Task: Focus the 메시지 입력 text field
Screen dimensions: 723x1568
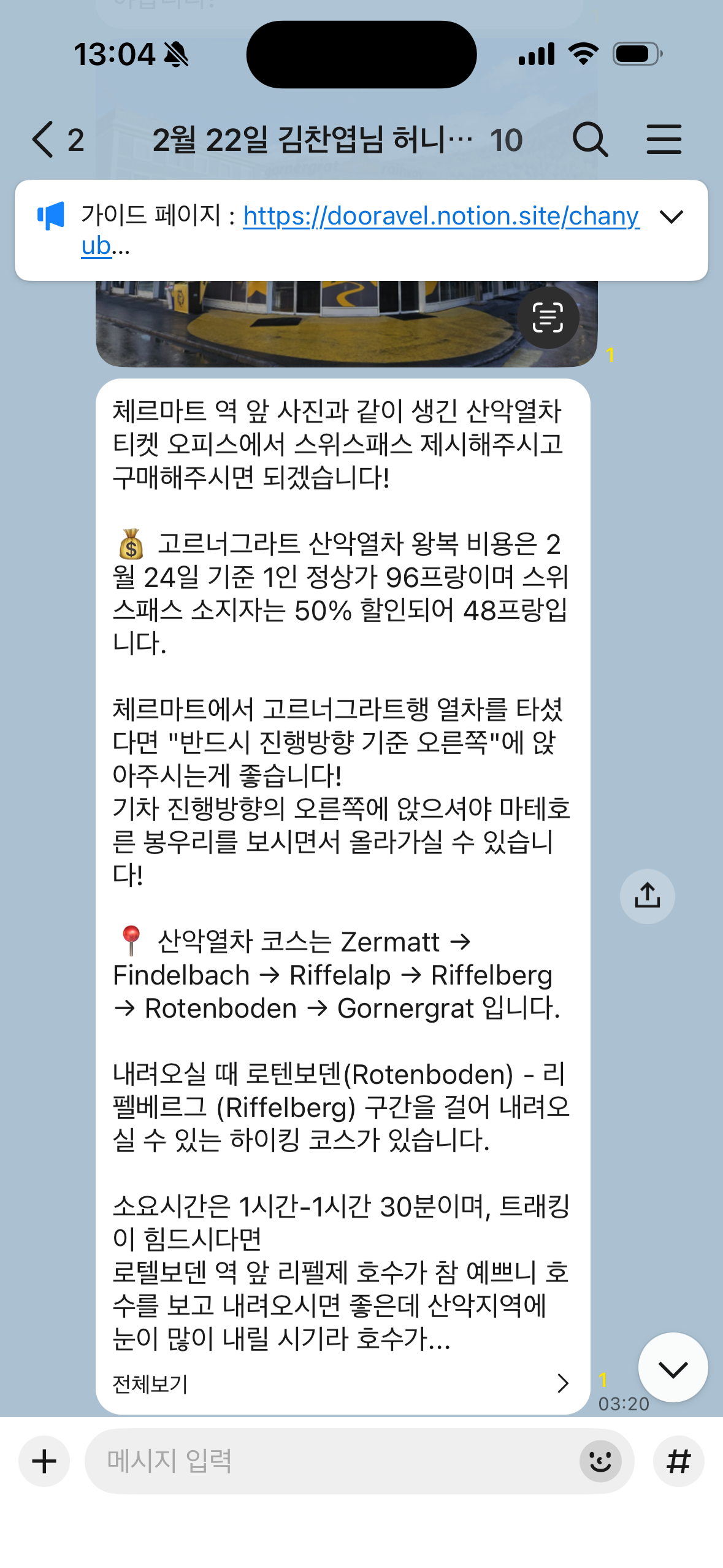Action: pyautogui.click(x=331, y=1461)
